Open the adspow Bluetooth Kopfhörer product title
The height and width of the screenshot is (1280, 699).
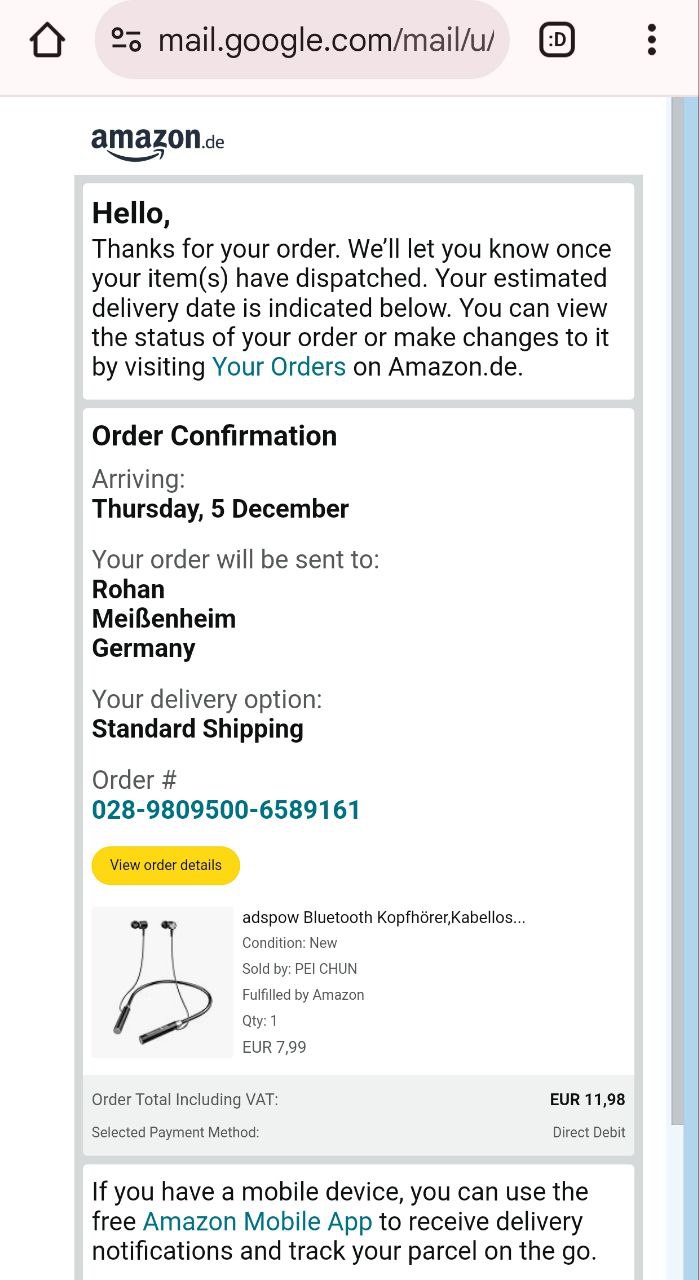coord(383,917)
